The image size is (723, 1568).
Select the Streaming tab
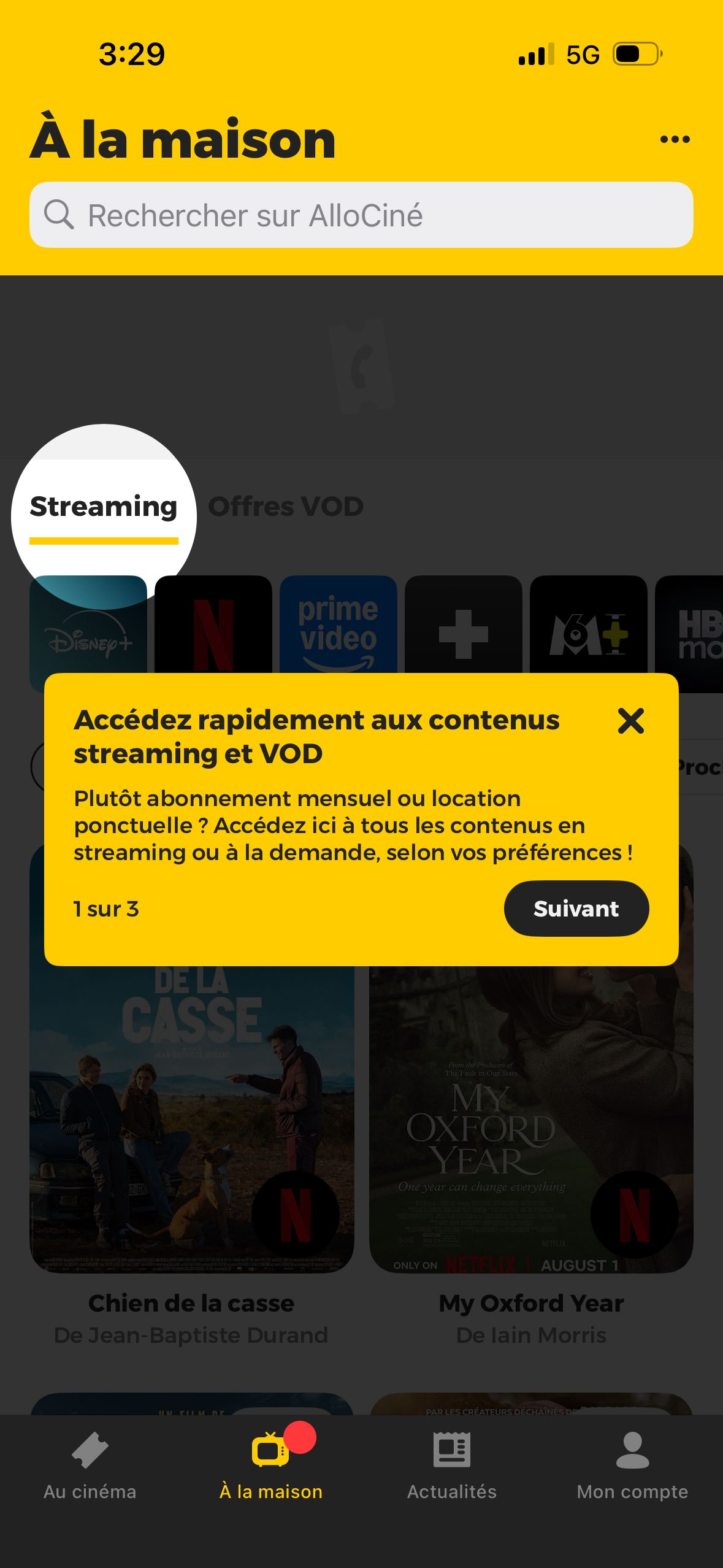tap(104, 507)
